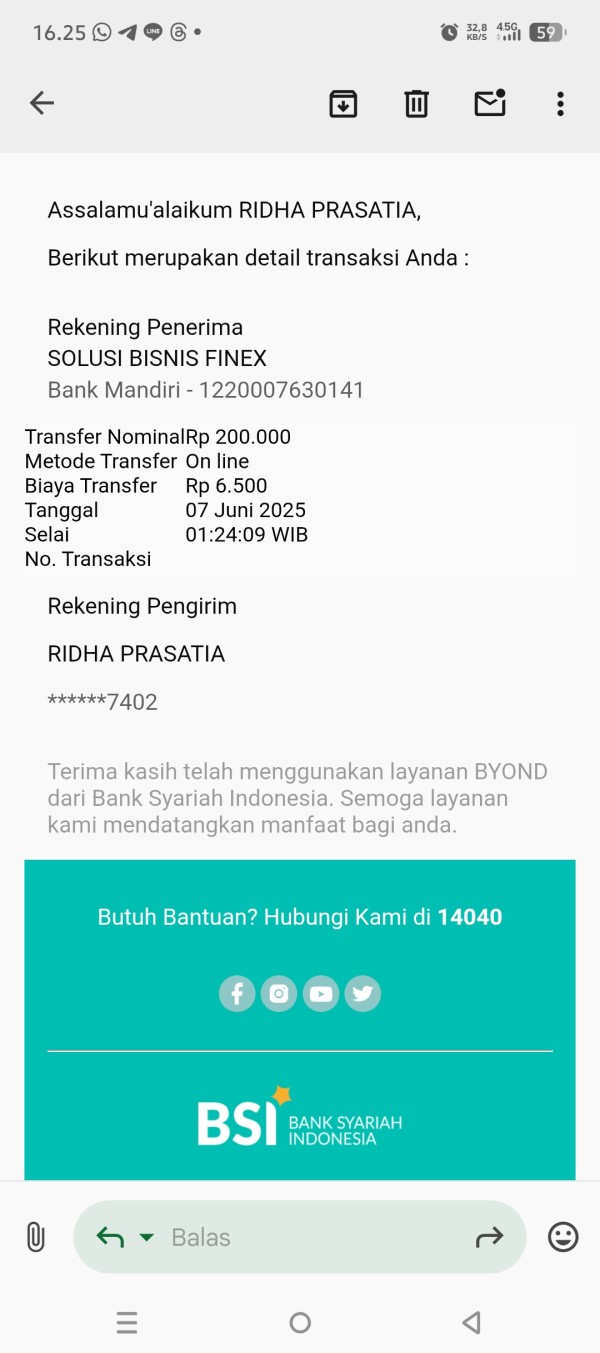Mark email as unread

pyautogui.click(x=490, y=103)
